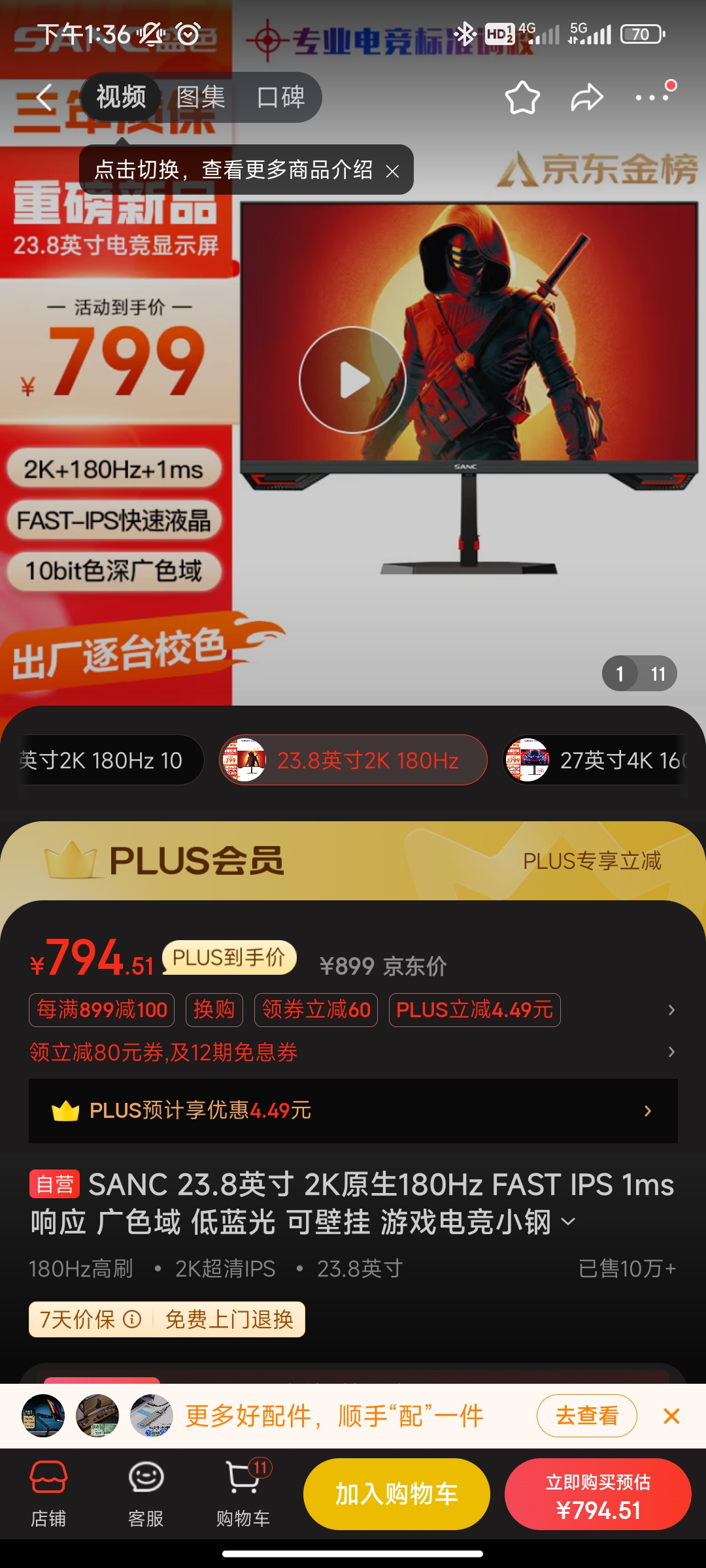Play the product video

(352, 380)
